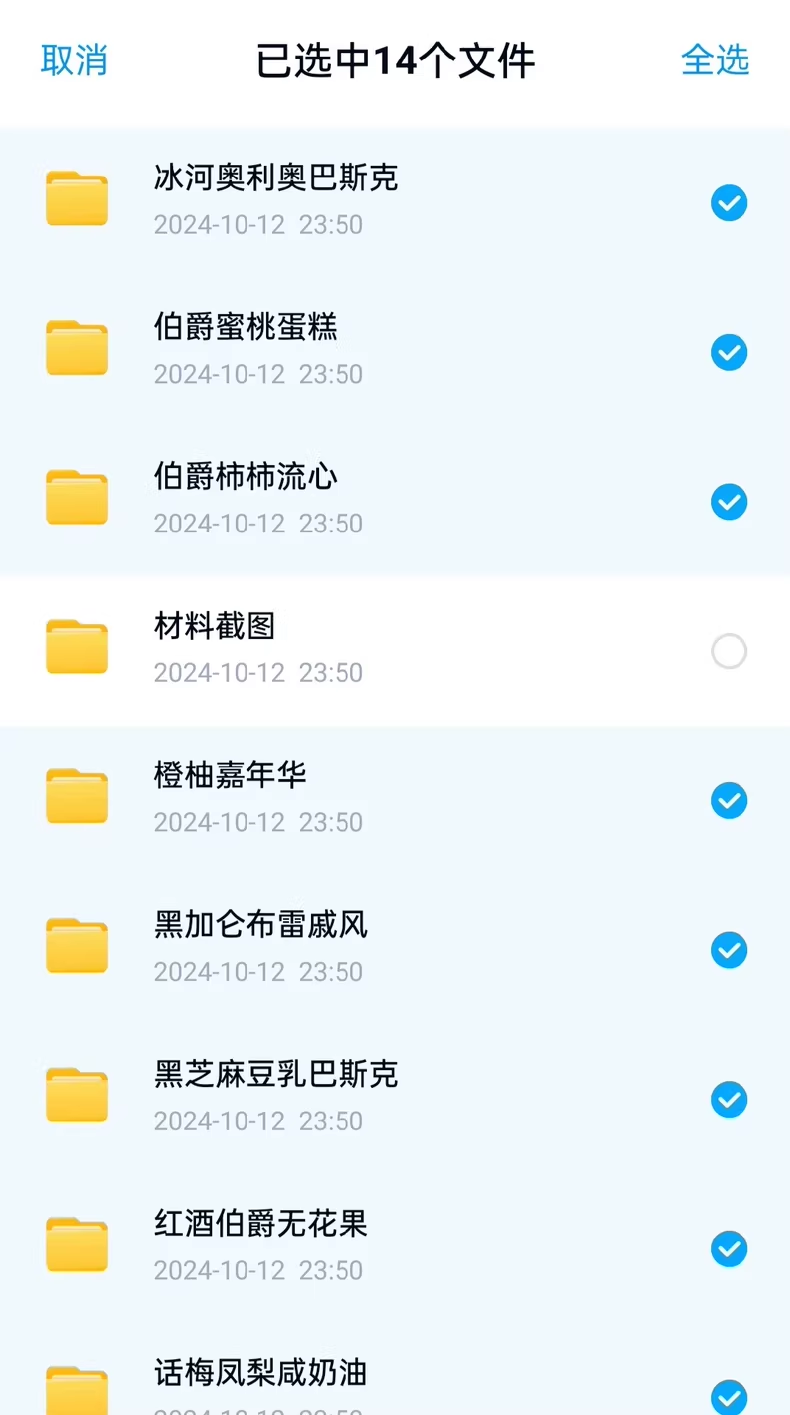
Task: Deselect the 冰河奥利奥巴斯克 checkbox
Action: [729, 203]
